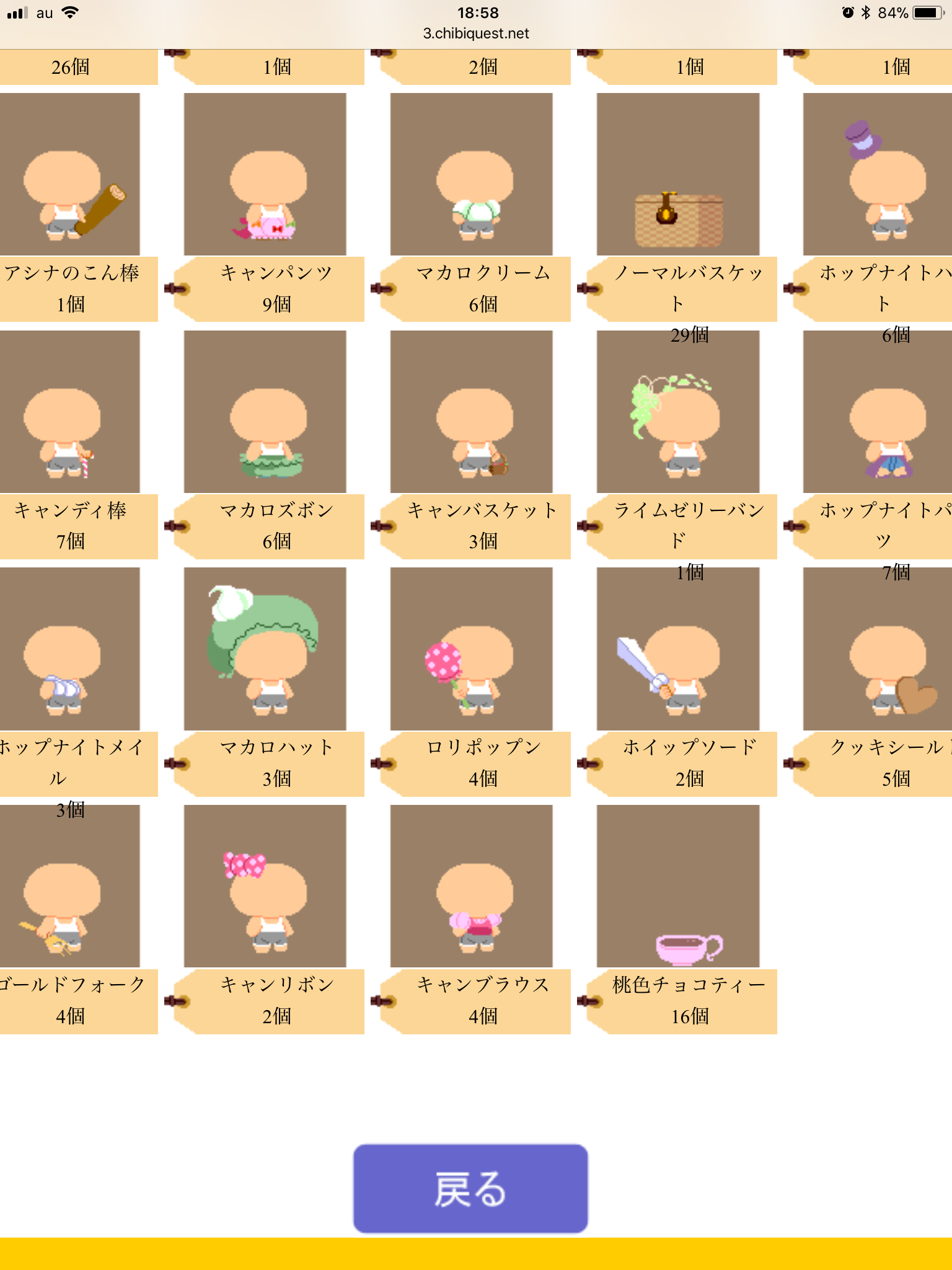Select the キャンバスケット item
The image size is (952, 1270).
click(472, 412)
